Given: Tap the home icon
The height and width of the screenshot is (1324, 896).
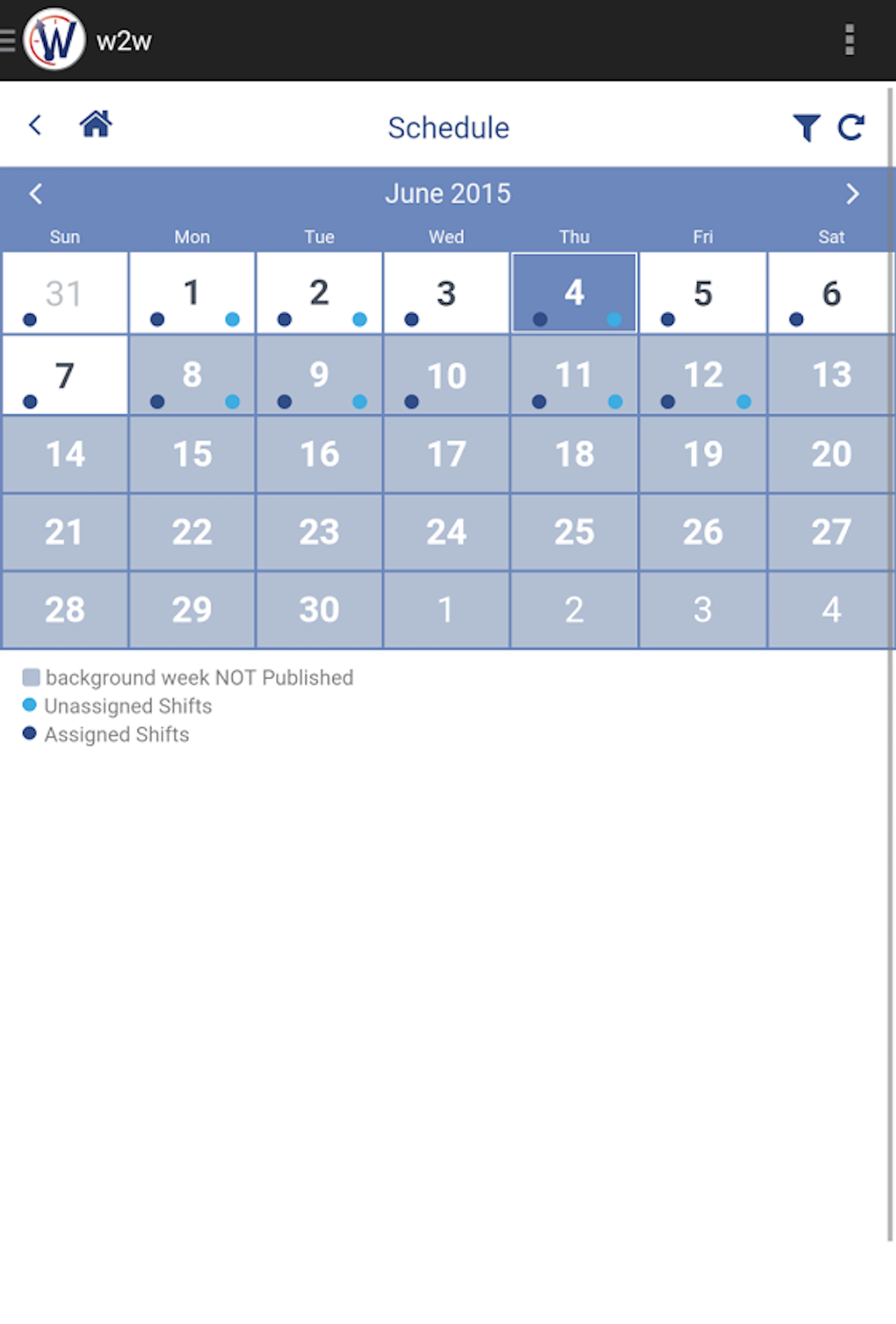Looking at the screenshot, I should click(x=95, y=125).
